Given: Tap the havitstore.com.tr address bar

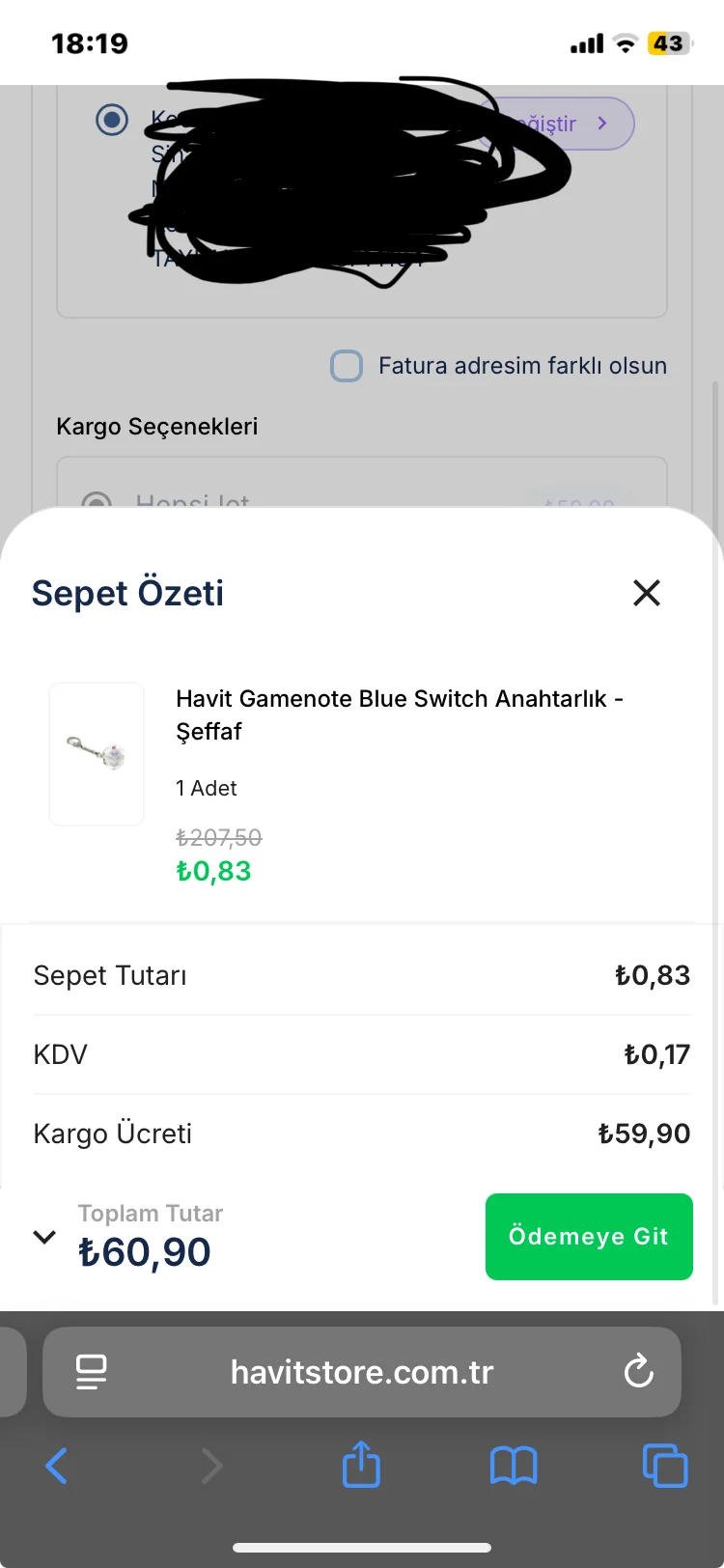Looking at the screenshot, I should pos(362,1371).
